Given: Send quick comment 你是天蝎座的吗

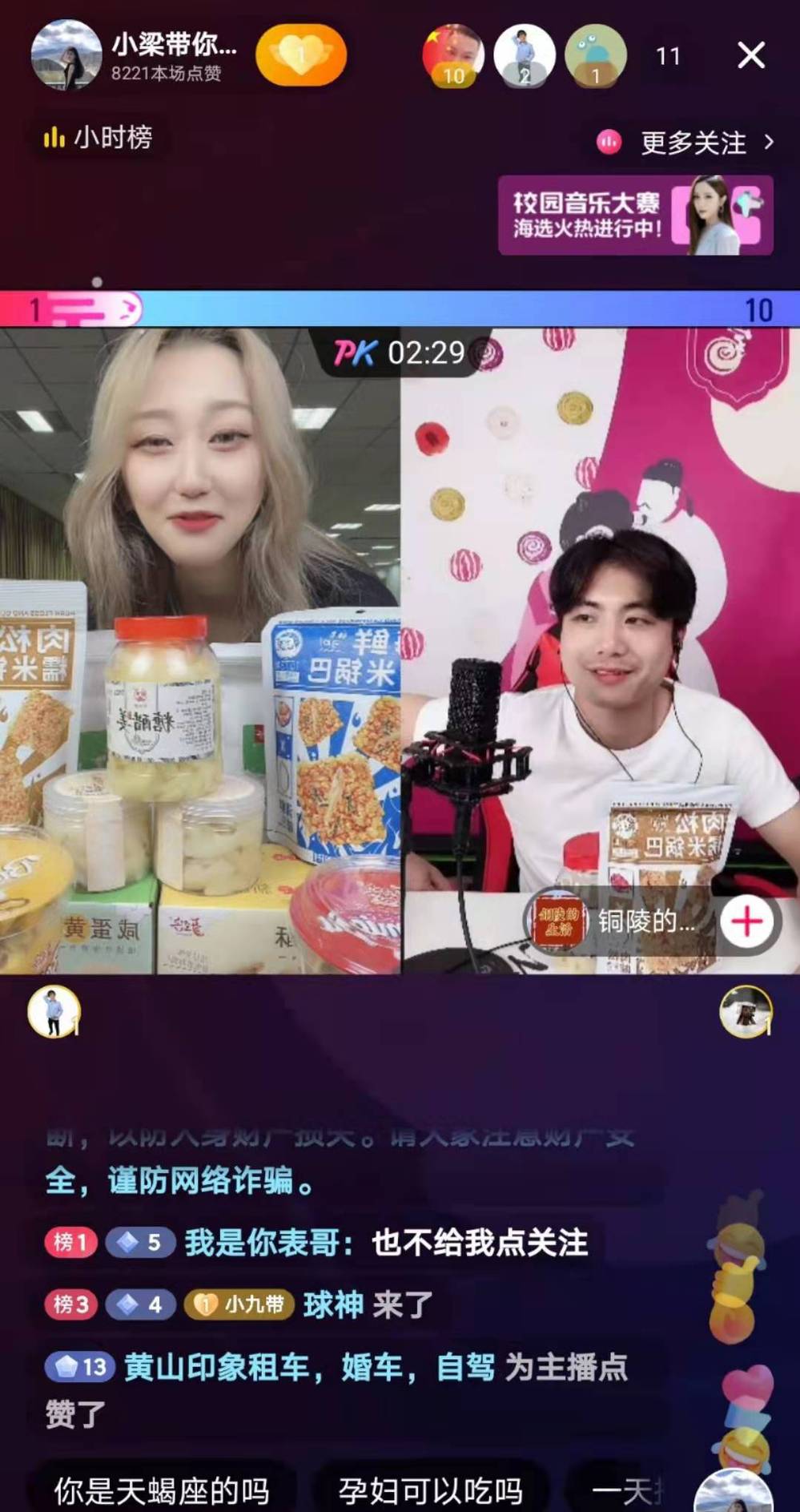Looking at the screenshot, I should (x=161, y=1490).
